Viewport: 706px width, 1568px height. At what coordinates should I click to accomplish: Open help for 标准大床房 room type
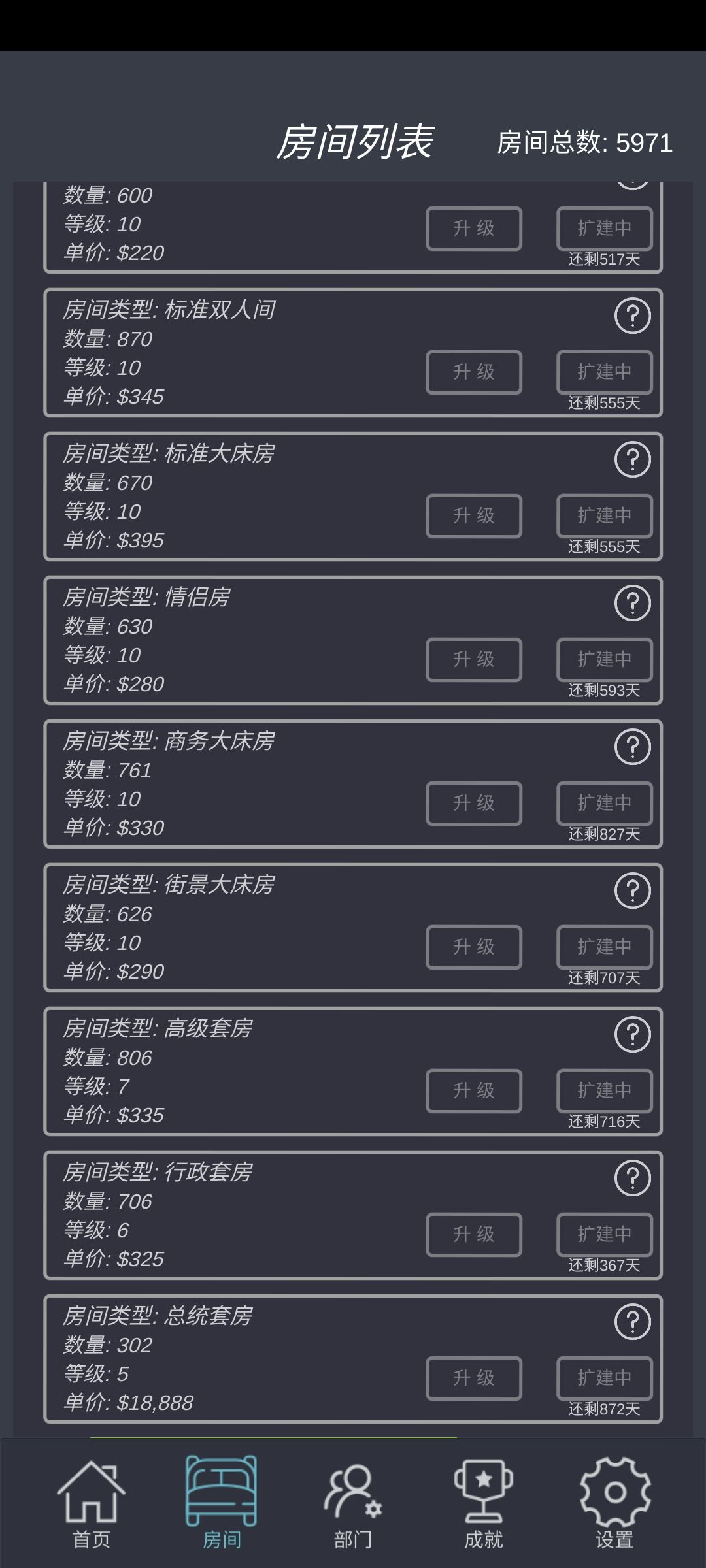point(631,461)
